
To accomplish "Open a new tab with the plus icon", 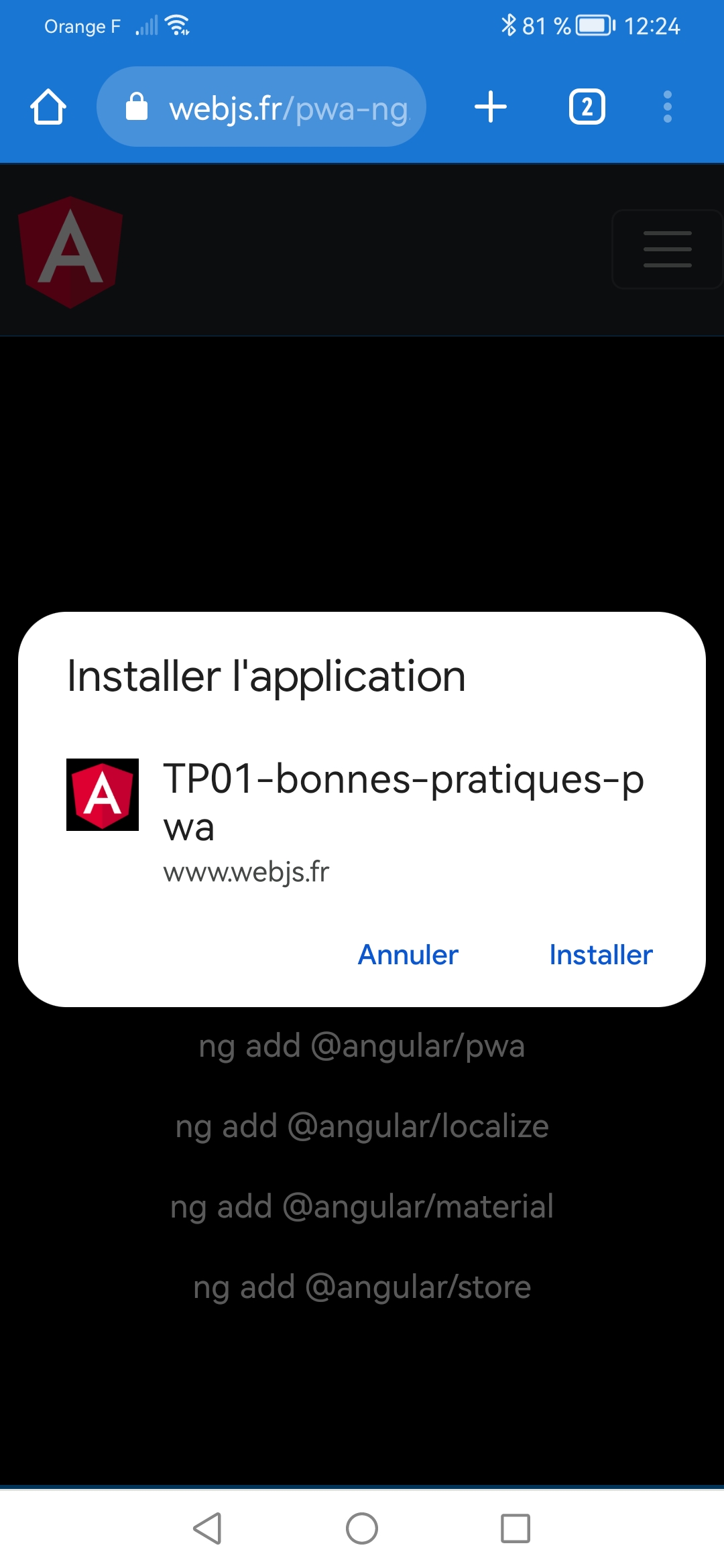I will (491, 107).
